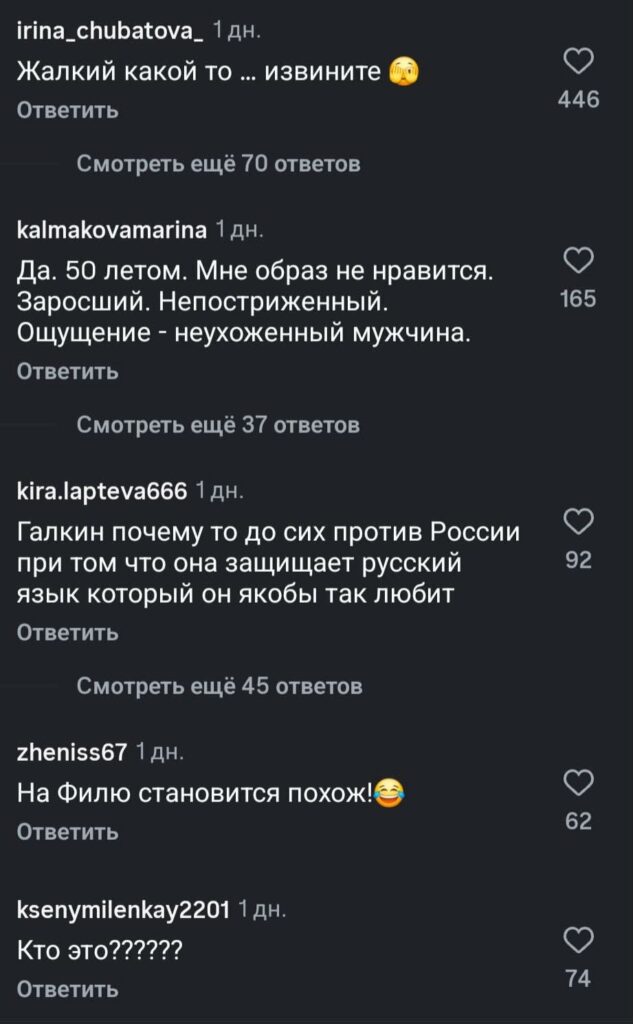Like irina_chubatova_'s comment
The height and width of the screenshot is (1024, 633).
(579, 63)
